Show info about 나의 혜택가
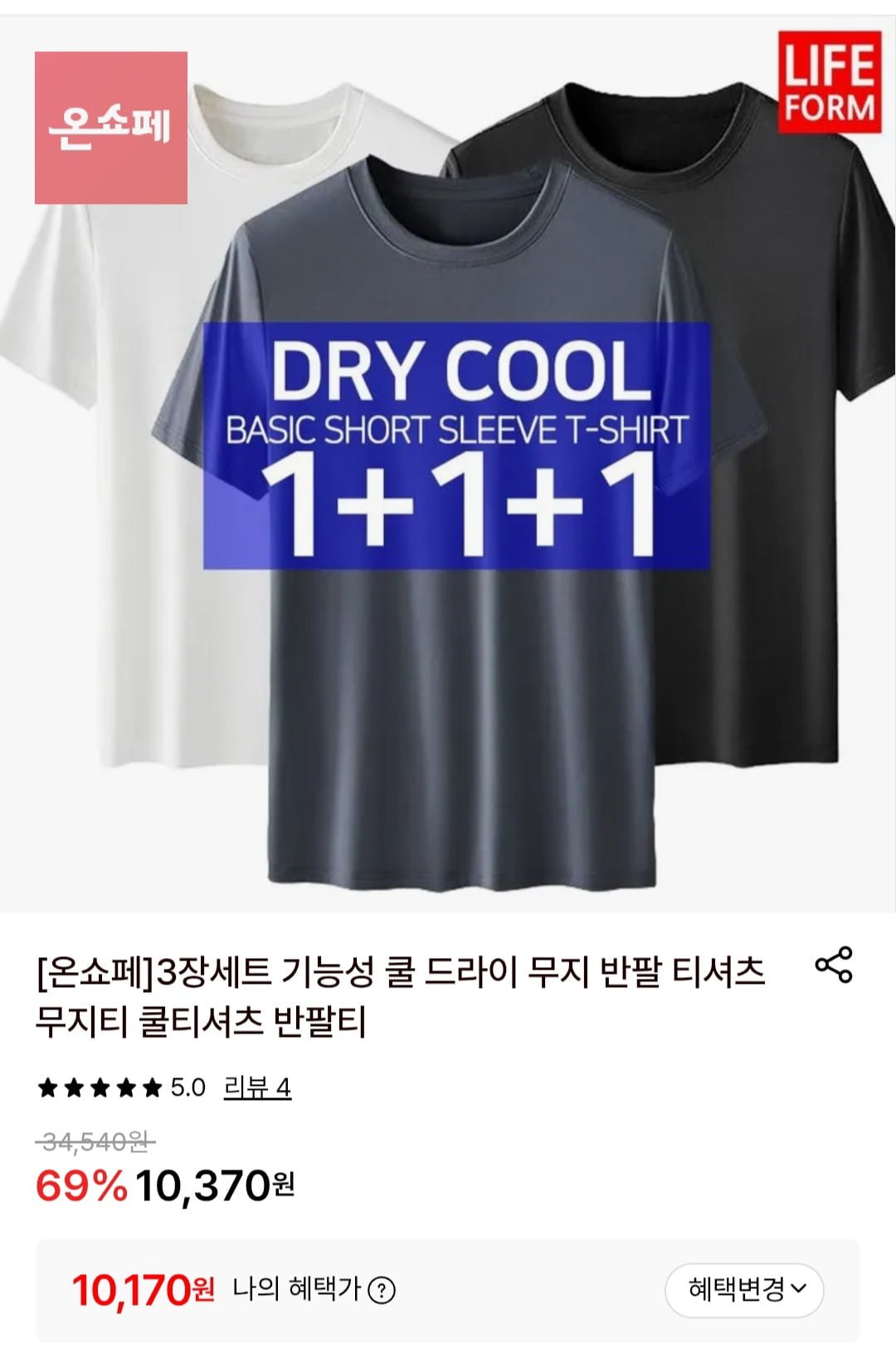896x1372 pixels. click(x=382, y=1291)
